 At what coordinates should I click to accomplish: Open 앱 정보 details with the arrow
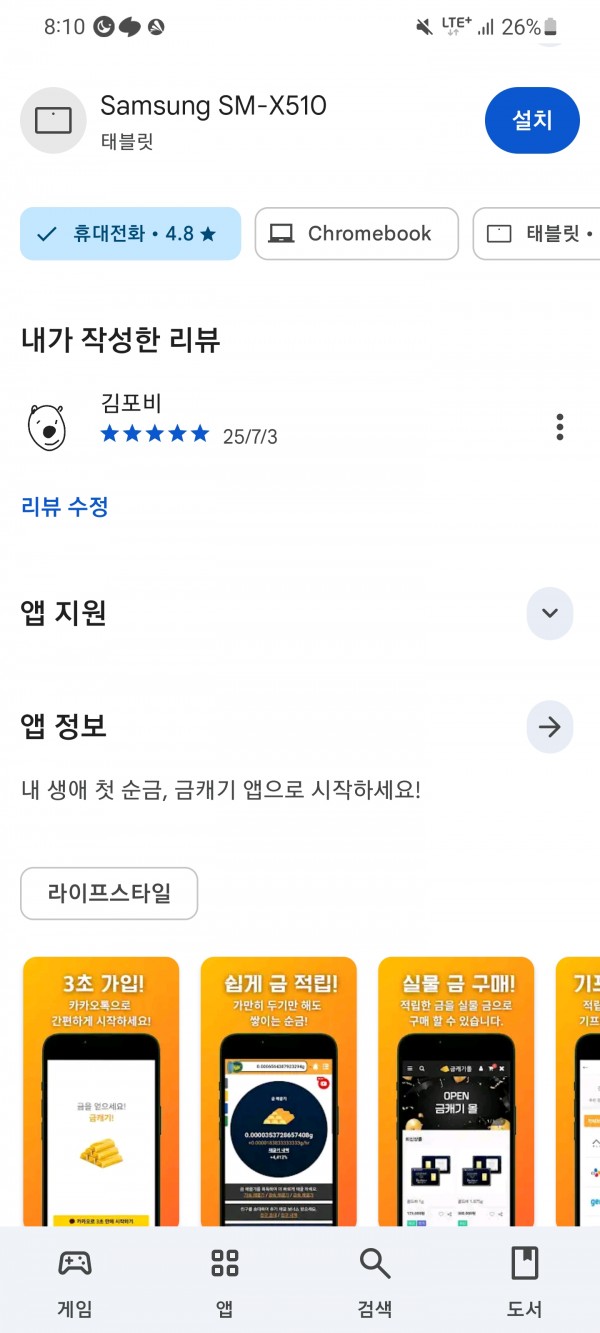point(550,727)
